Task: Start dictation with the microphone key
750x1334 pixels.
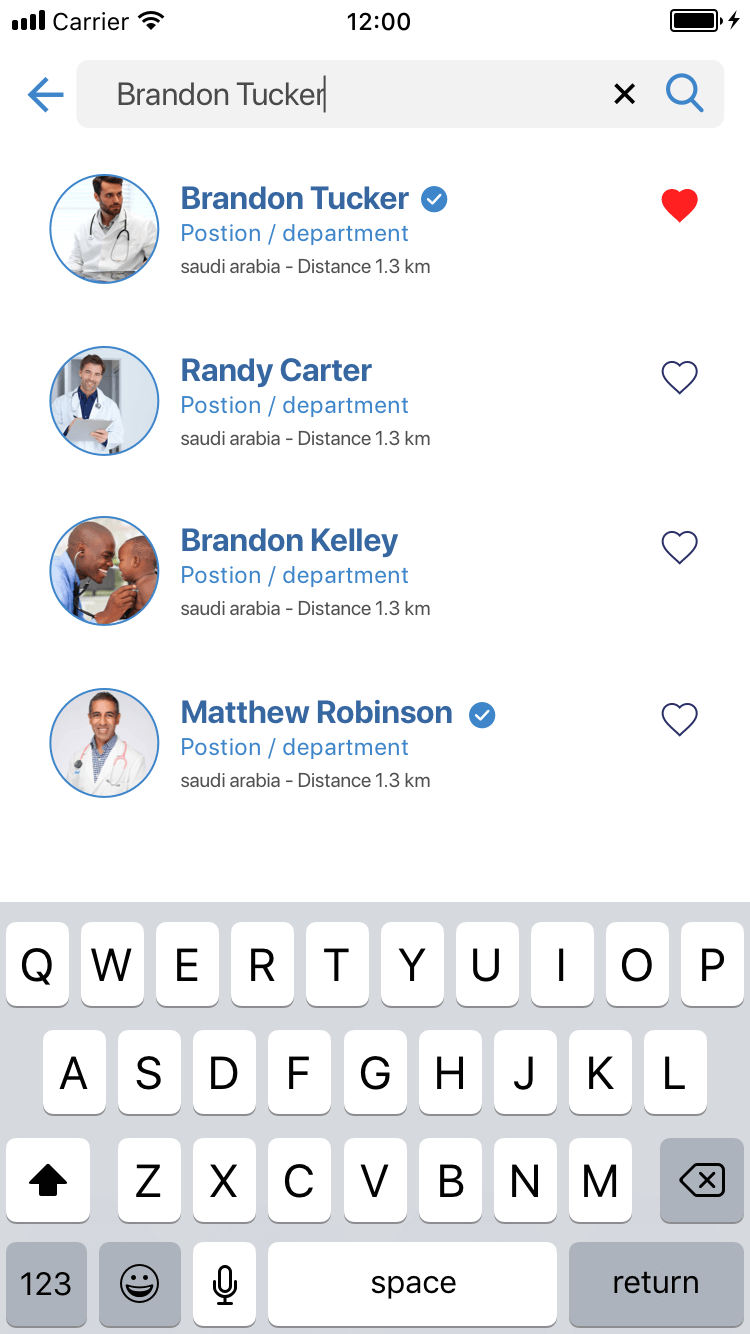Action: coord(225,1283)
